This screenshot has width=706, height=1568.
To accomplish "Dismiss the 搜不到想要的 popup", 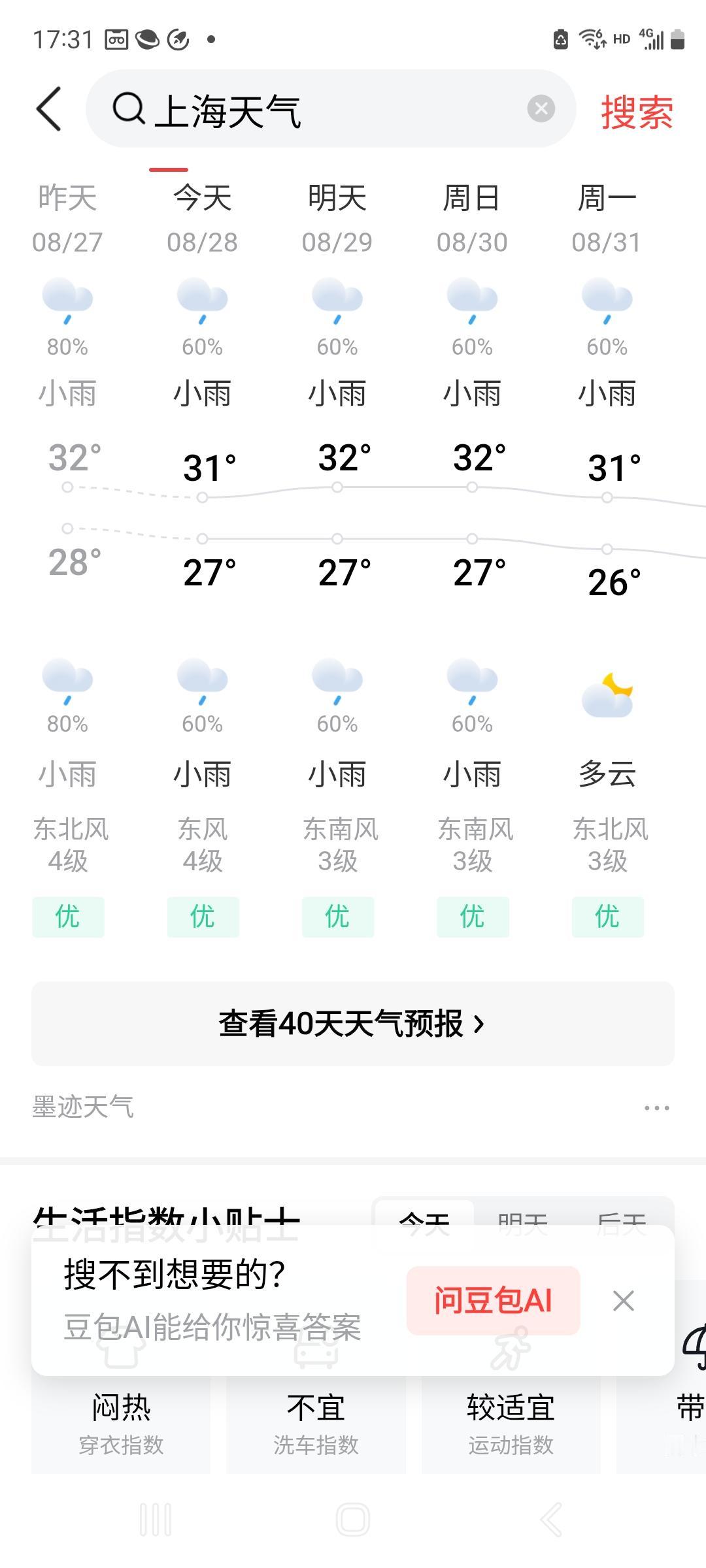I will (624, 1301).
